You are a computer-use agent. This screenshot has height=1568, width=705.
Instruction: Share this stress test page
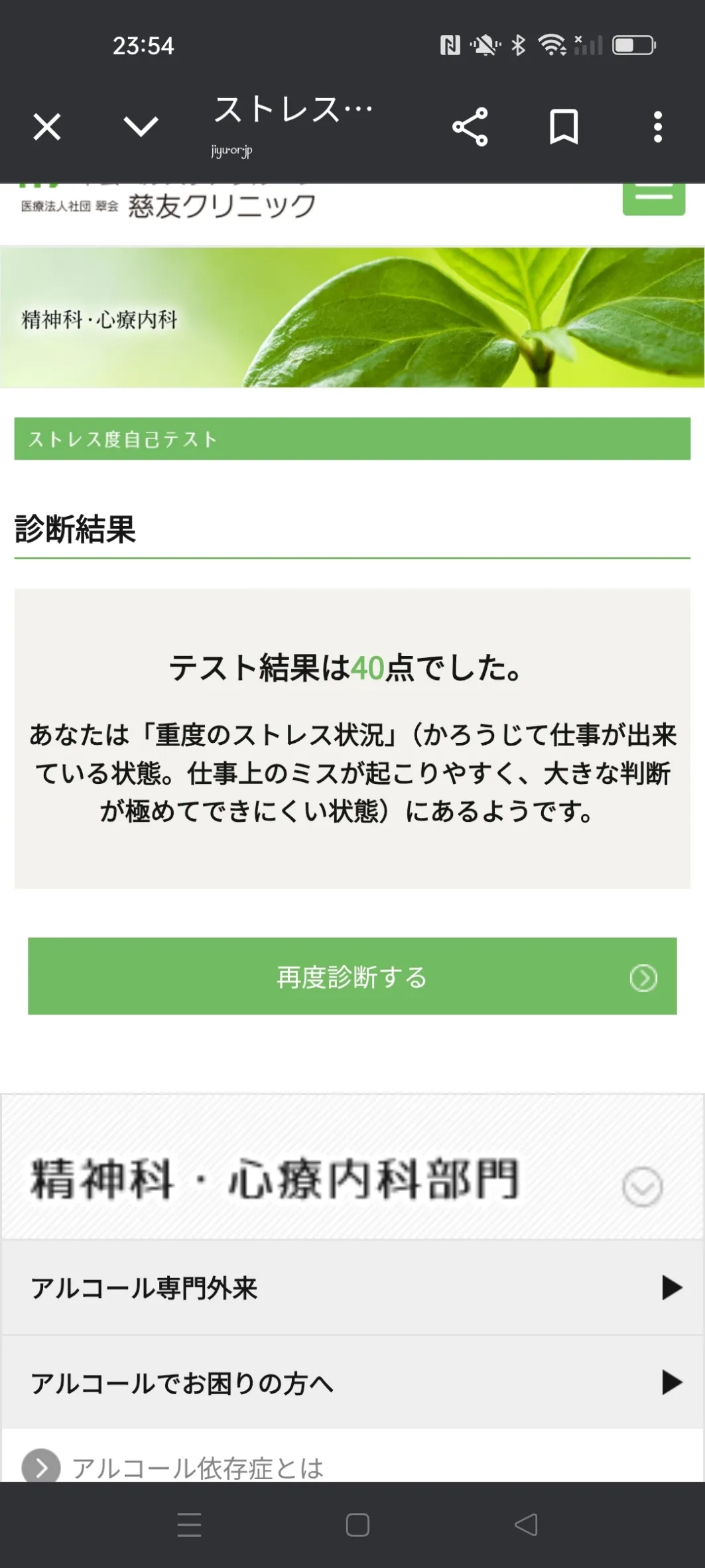click(x=470, y=127)
